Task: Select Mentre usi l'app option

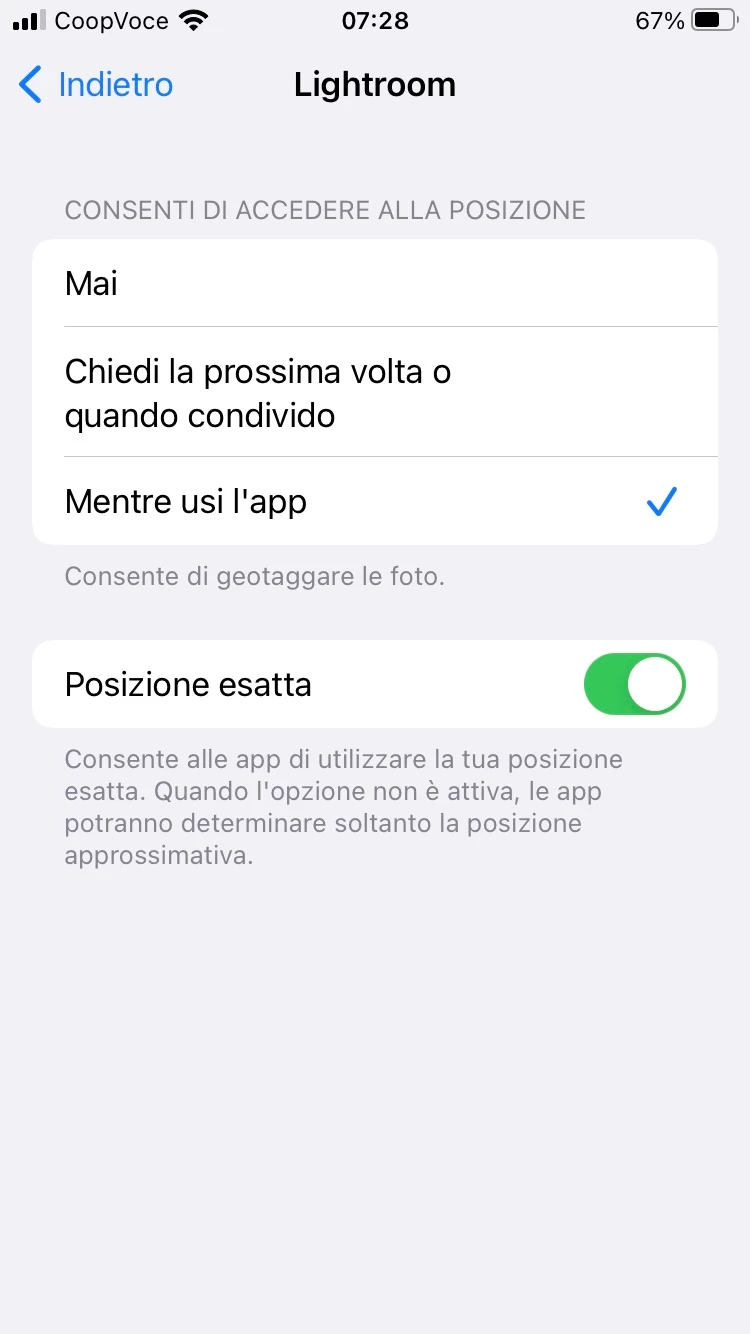Action: coord(374,501)
